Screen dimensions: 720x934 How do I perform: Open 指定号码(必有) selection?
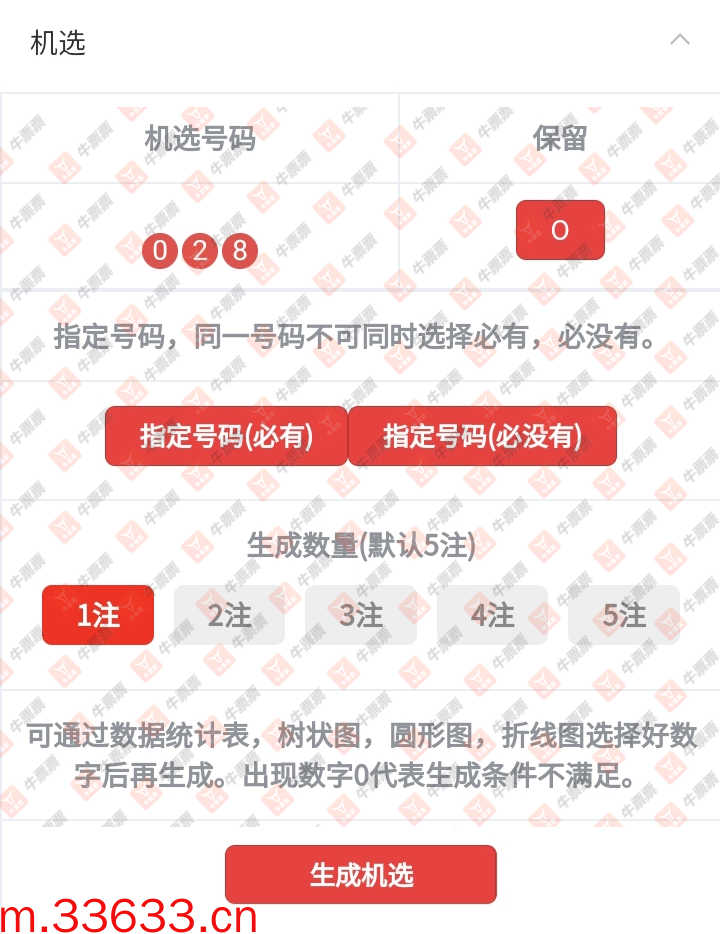[x=226, y=436]
